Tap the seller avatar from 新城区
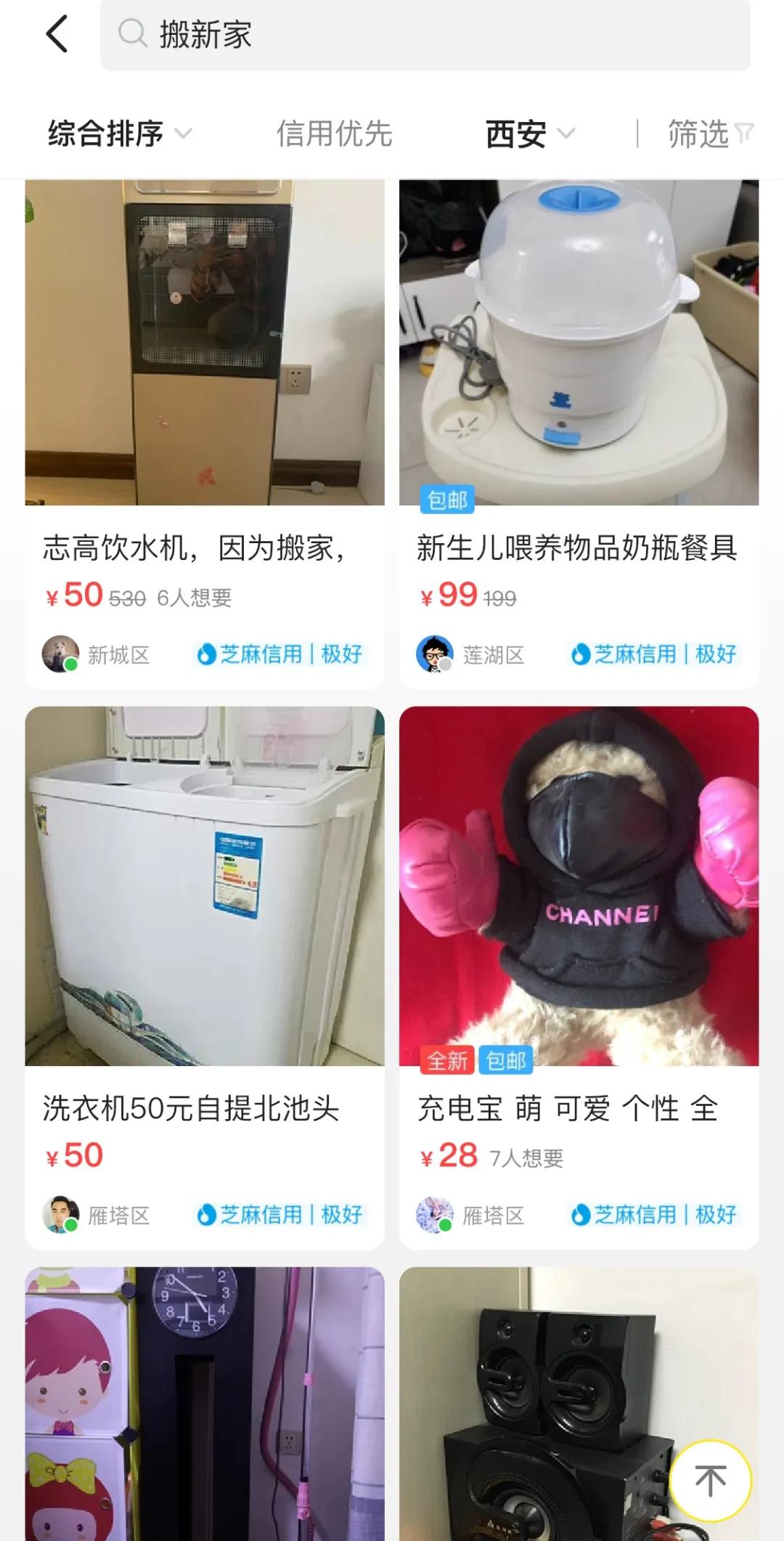 point(63,654)
